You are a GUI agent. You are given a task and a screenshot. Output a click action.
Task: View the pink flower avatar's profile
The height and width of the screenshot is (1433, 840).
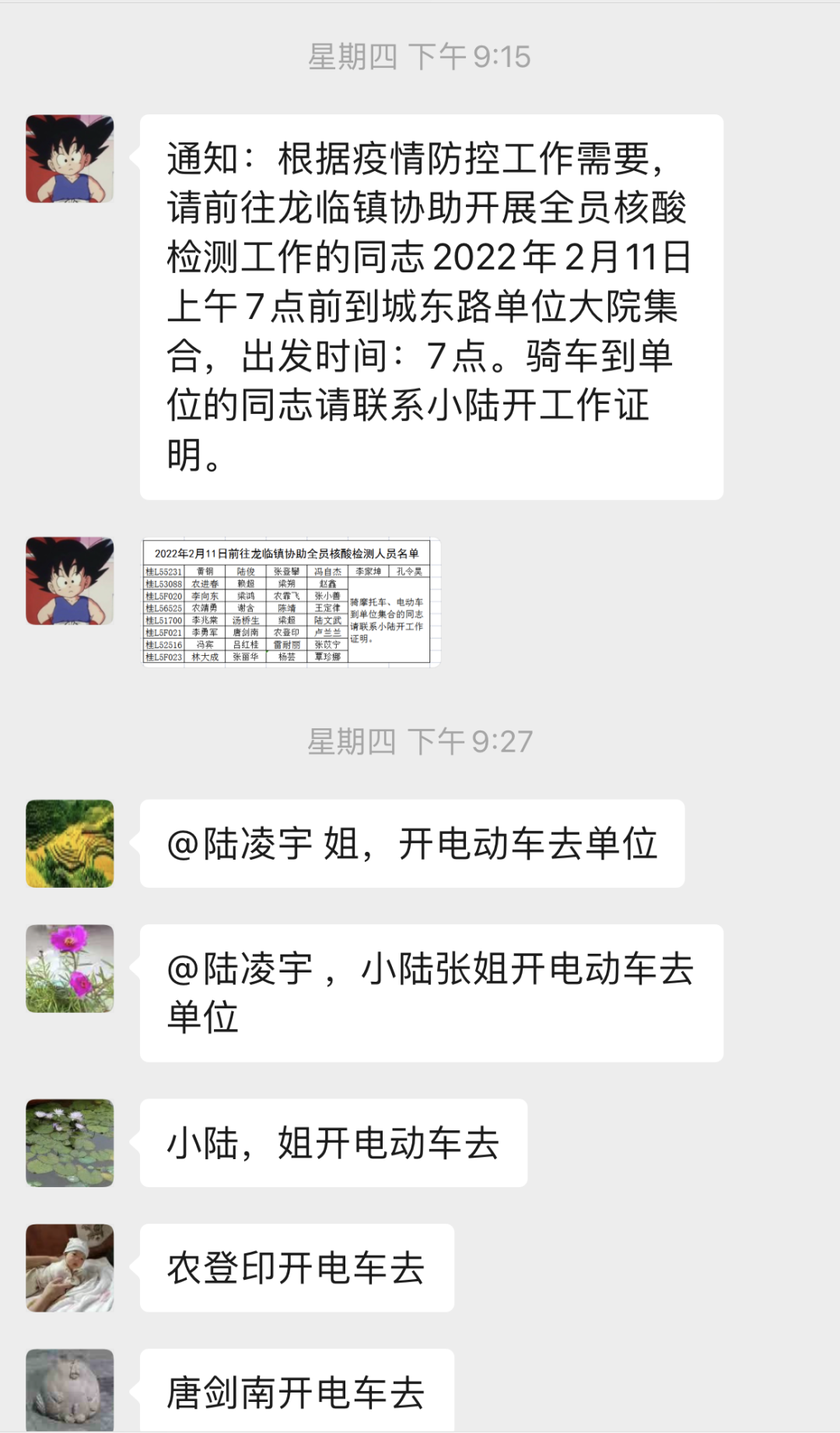tap(70, 969)
